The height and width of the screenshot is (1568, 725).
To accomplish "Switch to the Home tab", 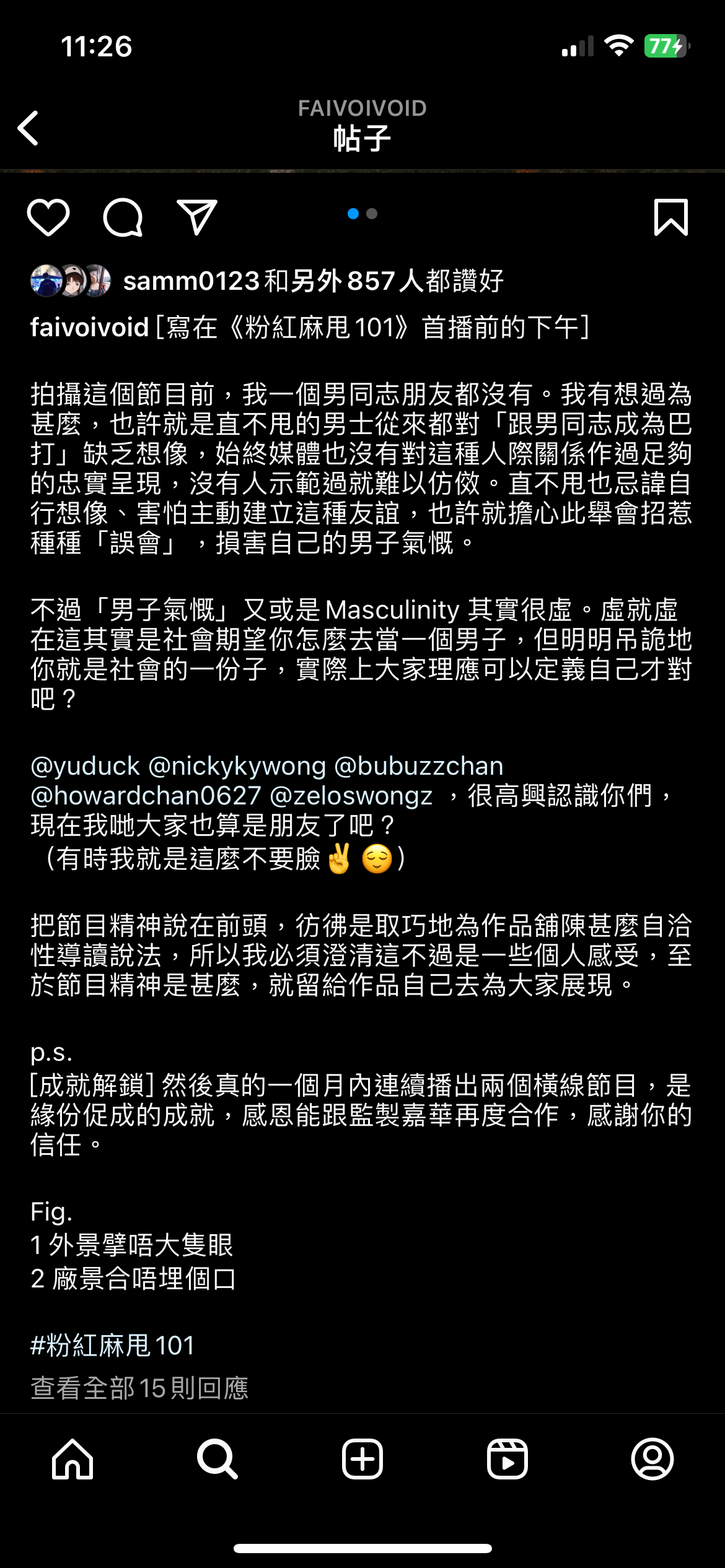I will click(x=72, y=1459).
